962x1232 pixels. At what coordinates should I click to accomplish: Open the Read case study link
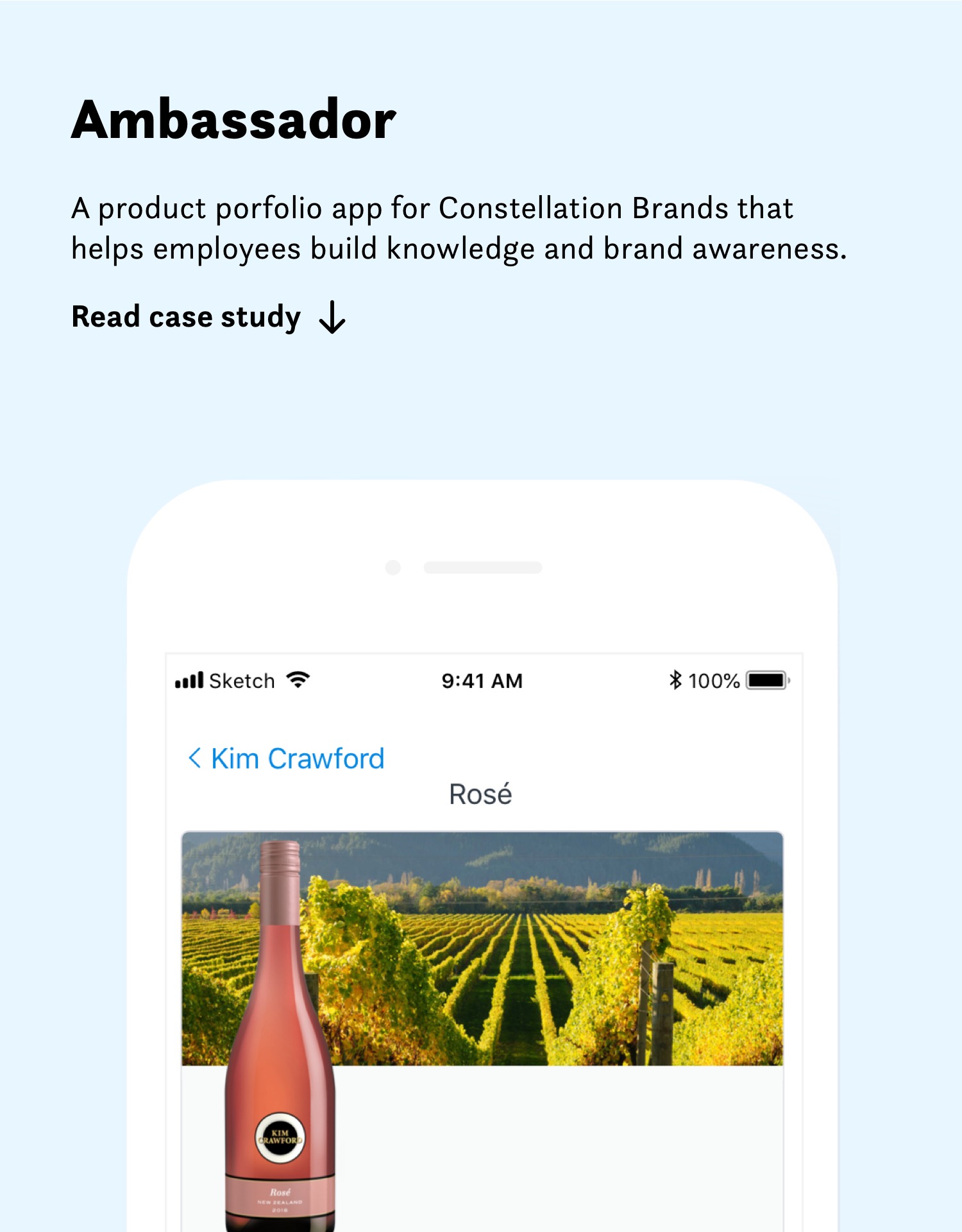point(208,317)
